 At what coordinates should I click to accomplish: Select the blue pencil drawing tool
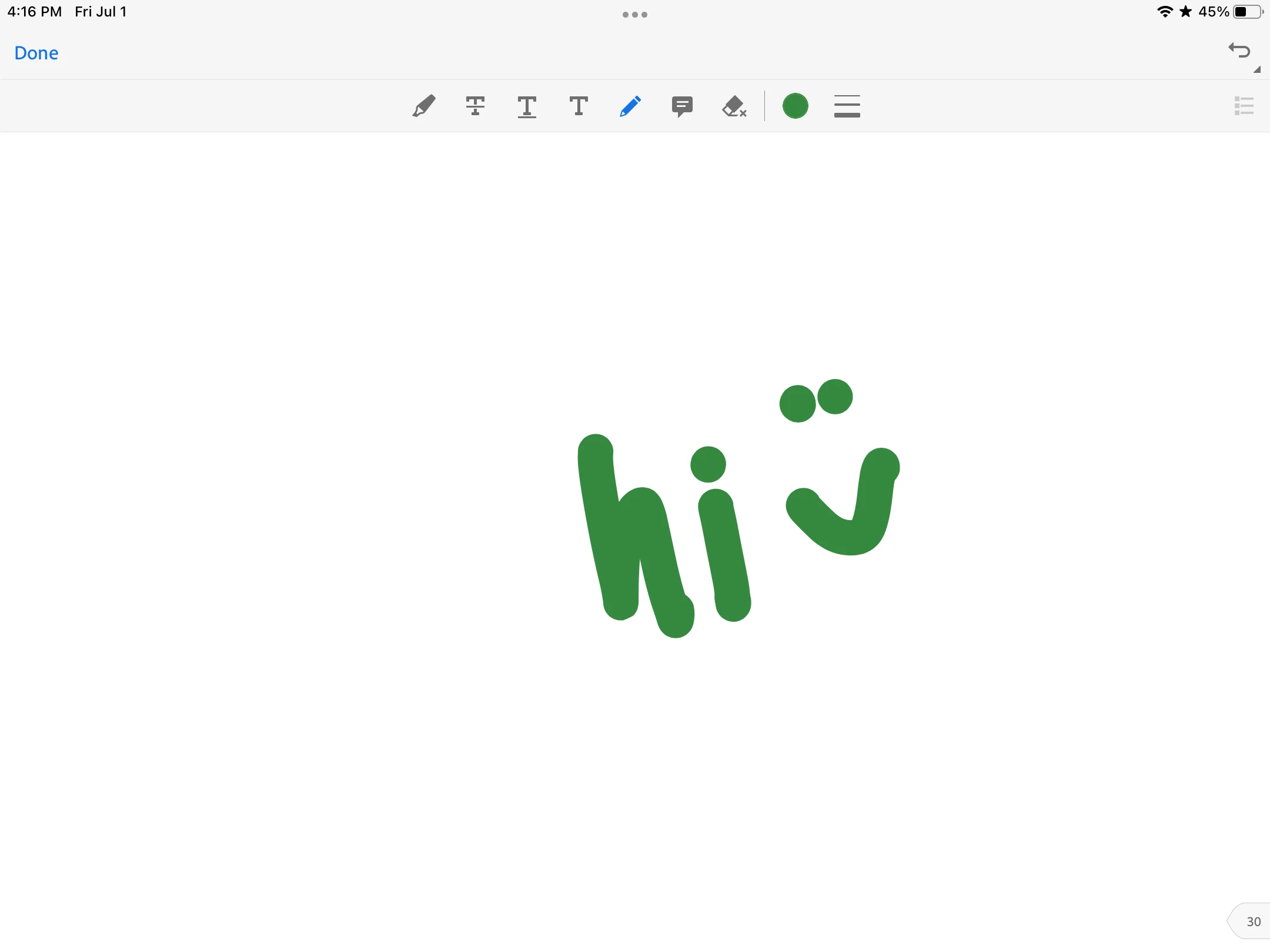pyautogui.click(x=630, y=106)
